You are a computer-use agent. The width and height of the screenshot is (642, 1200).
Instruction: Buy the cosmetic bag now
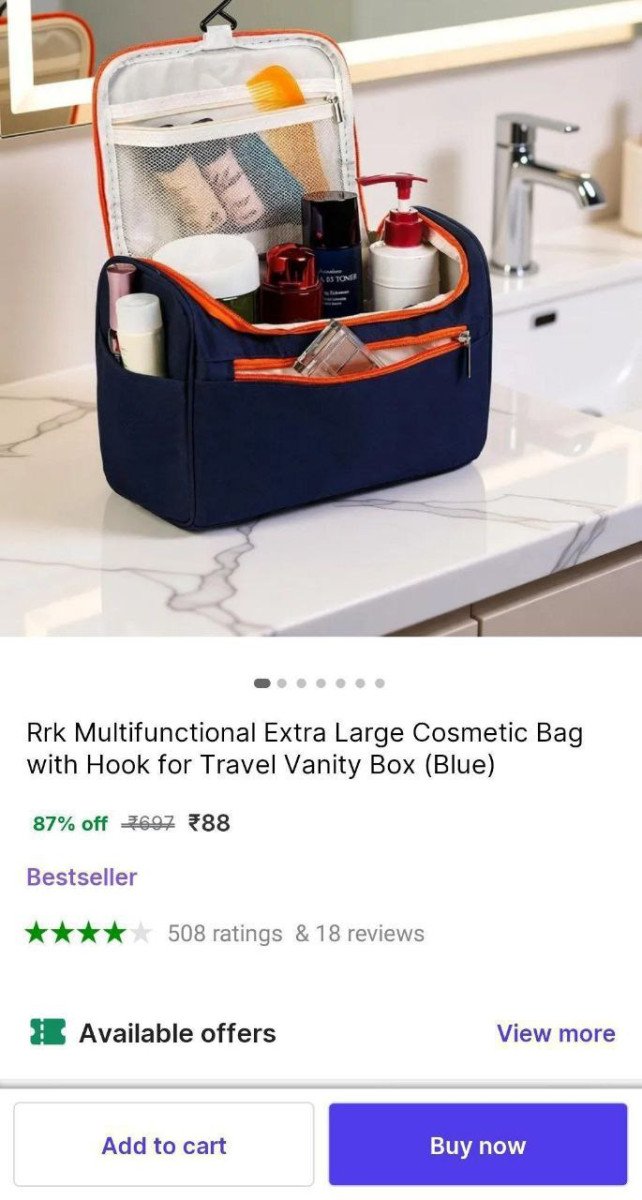pyautogui.click(x=478, y=1145)
